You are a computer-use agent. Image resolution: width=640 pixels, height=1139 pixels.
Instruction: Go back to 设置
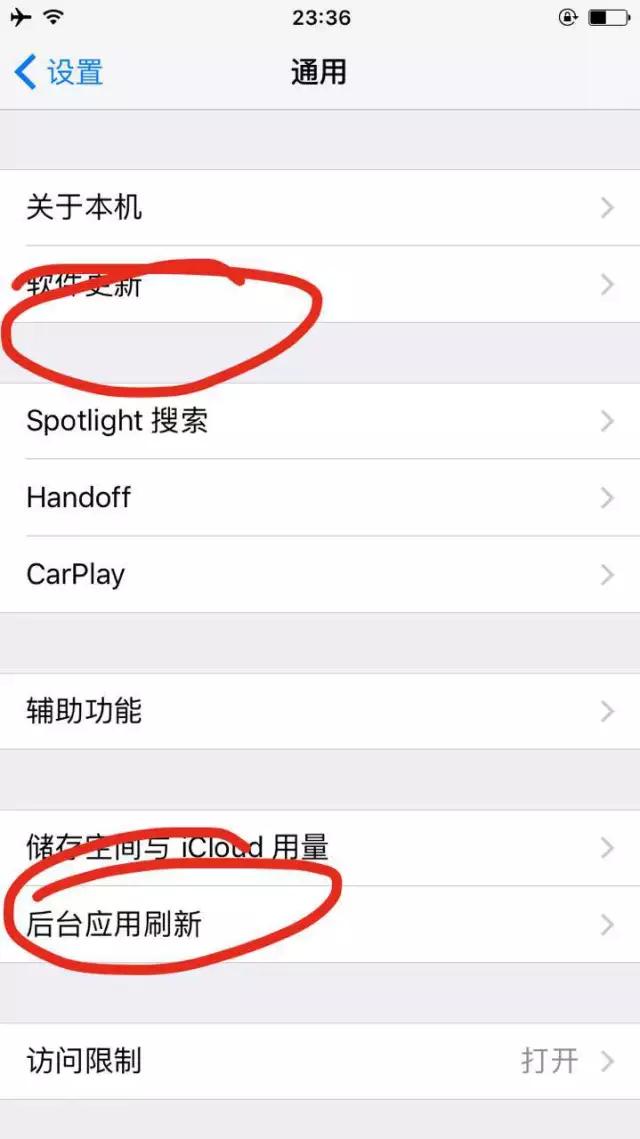pyautogui.click(x=60, y=72)
